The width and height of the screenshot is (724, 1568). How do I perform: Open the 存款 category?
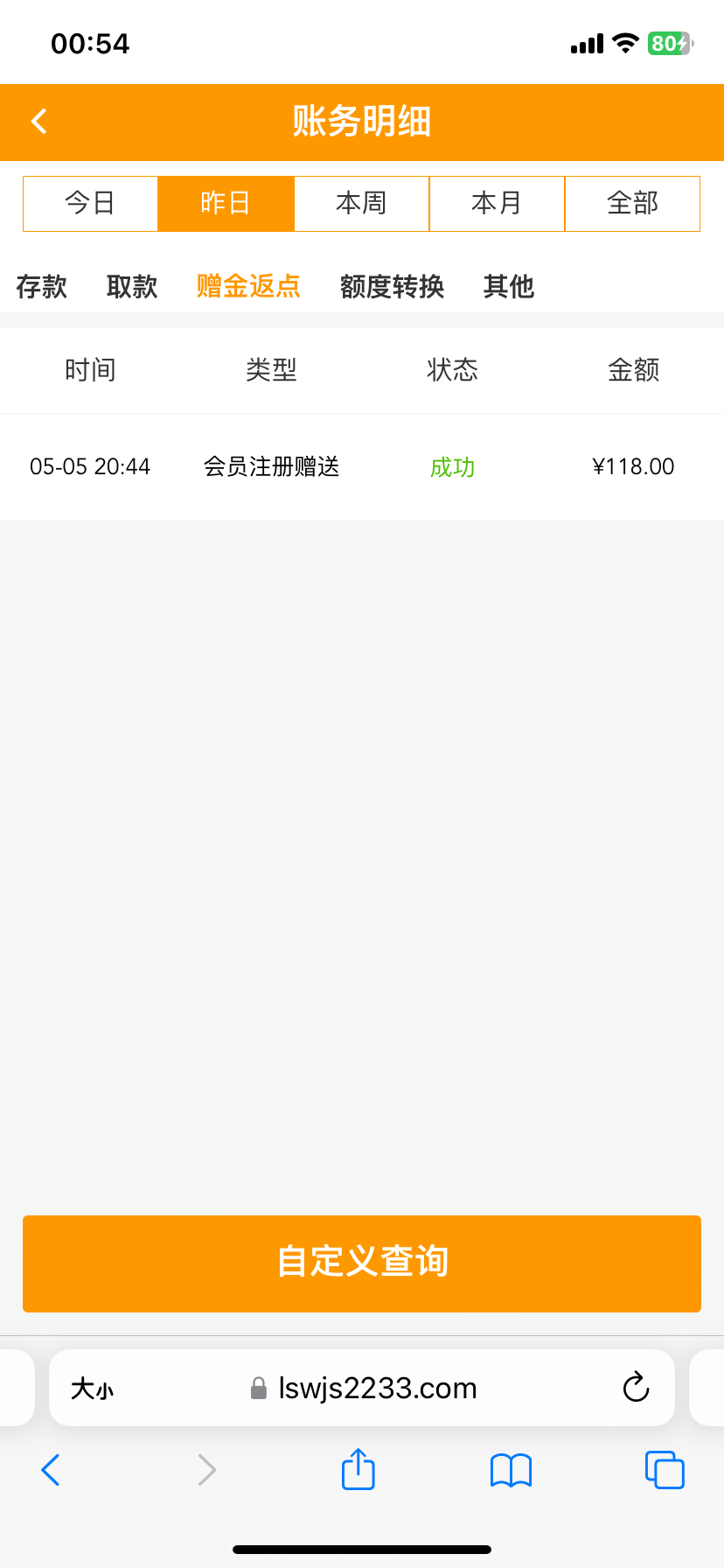41,286
